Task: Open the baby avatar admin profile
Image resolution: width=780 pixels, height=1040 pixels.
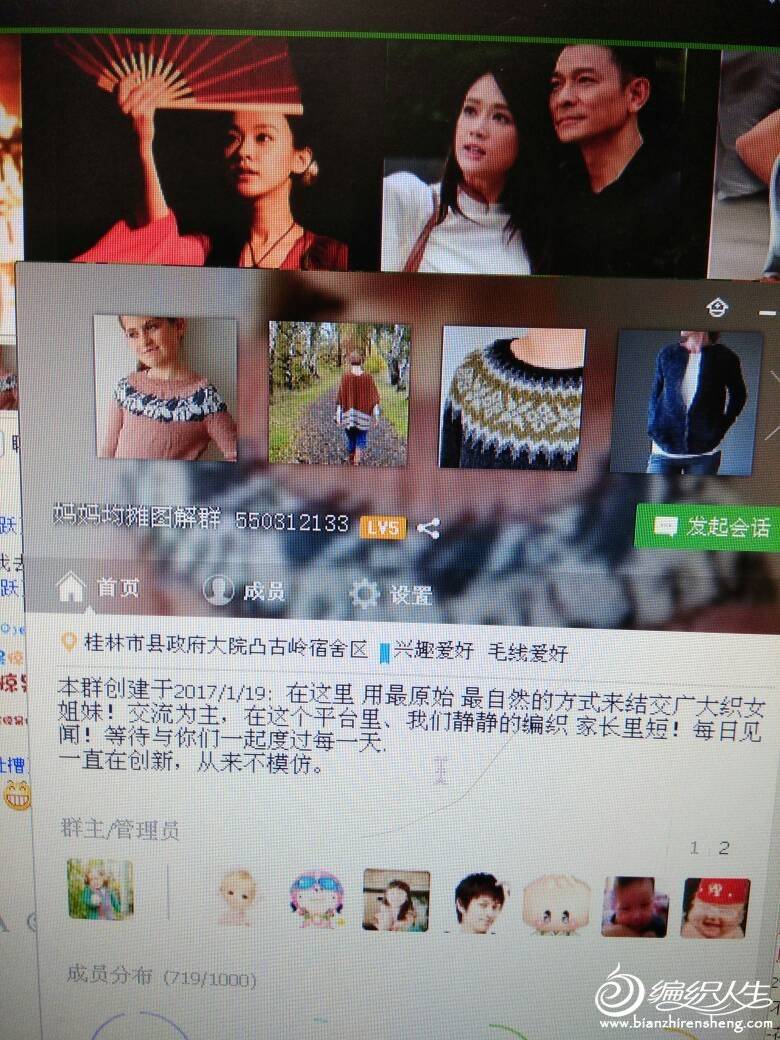Action: click(237, 896)
